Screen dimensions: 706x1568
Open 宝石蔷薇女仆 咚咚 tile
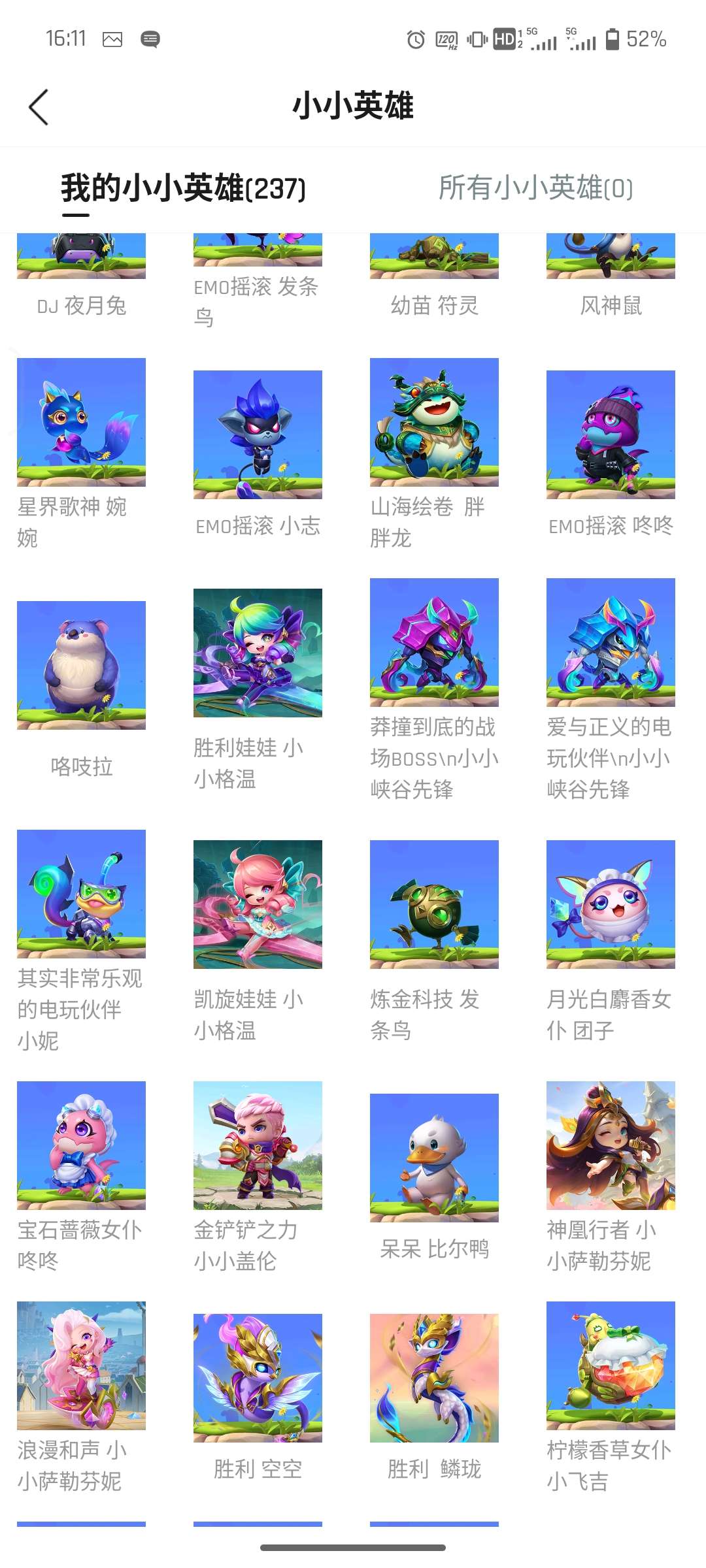click(x=81, y=1145)
